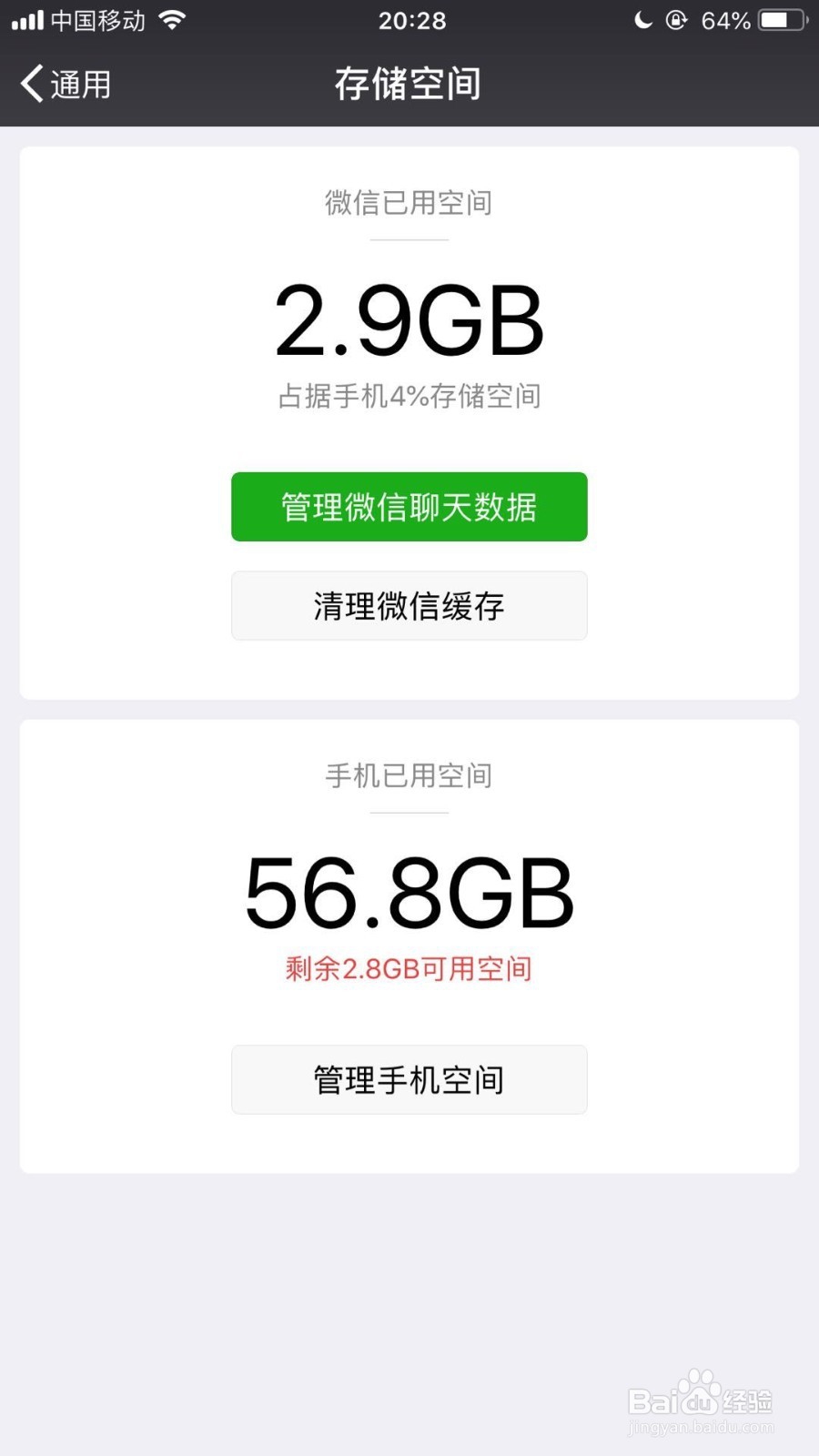Tap the 管理手机空间 button
This screenshot has height=1456, width=819.
pos(409,1079)
